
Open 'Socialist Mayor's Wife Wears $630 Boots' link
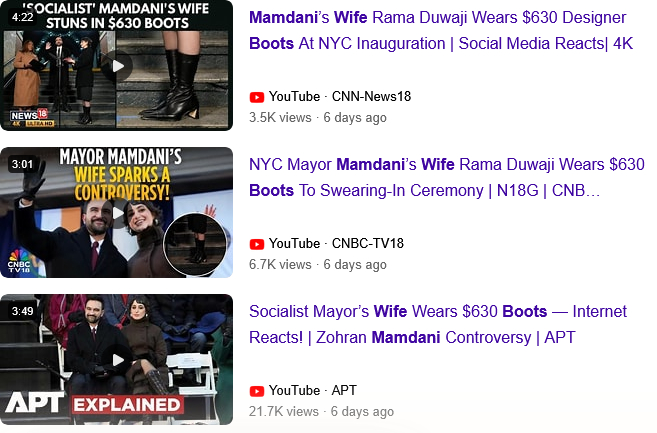tap(437, 324)
